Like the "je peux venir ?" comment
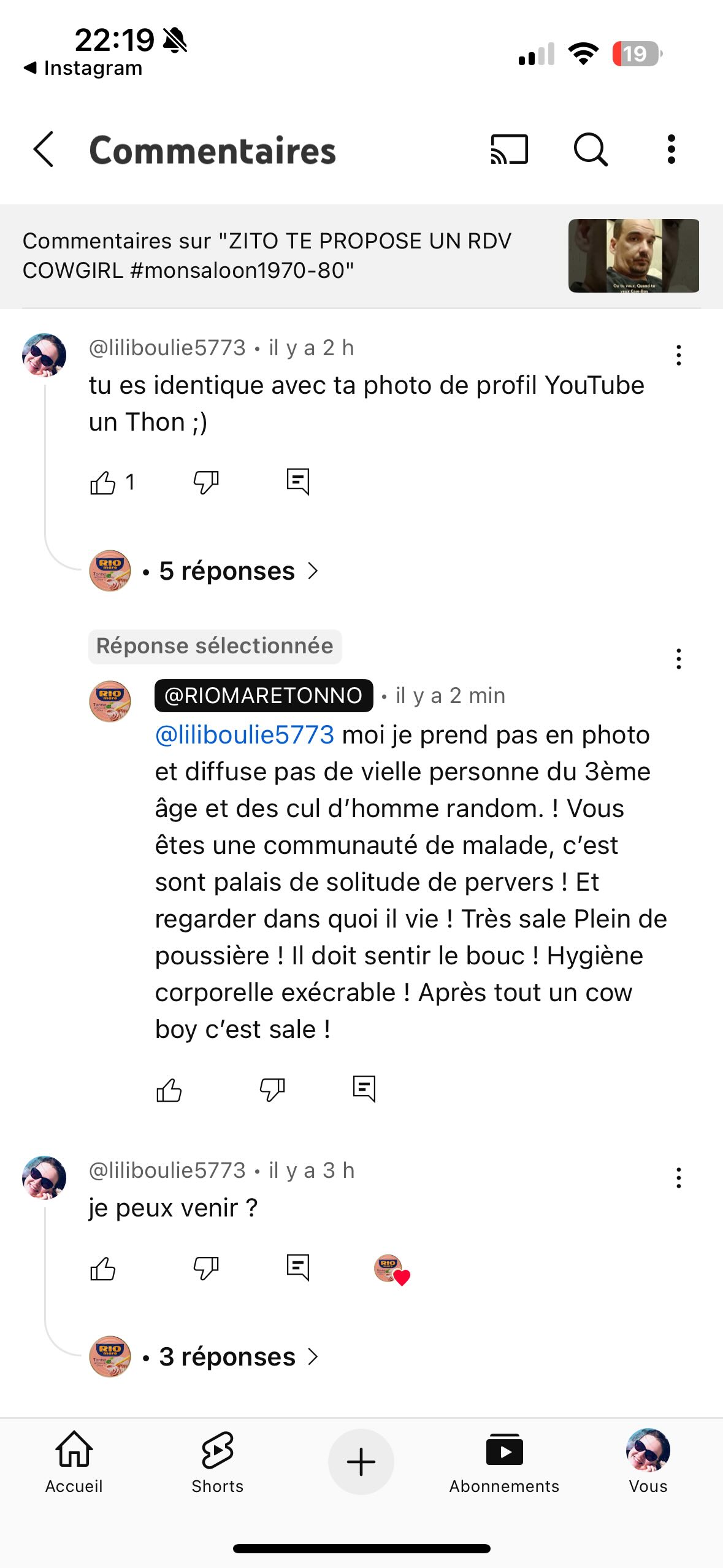Viewport: 723px width, 1568px height. (x=103, y=1269)
